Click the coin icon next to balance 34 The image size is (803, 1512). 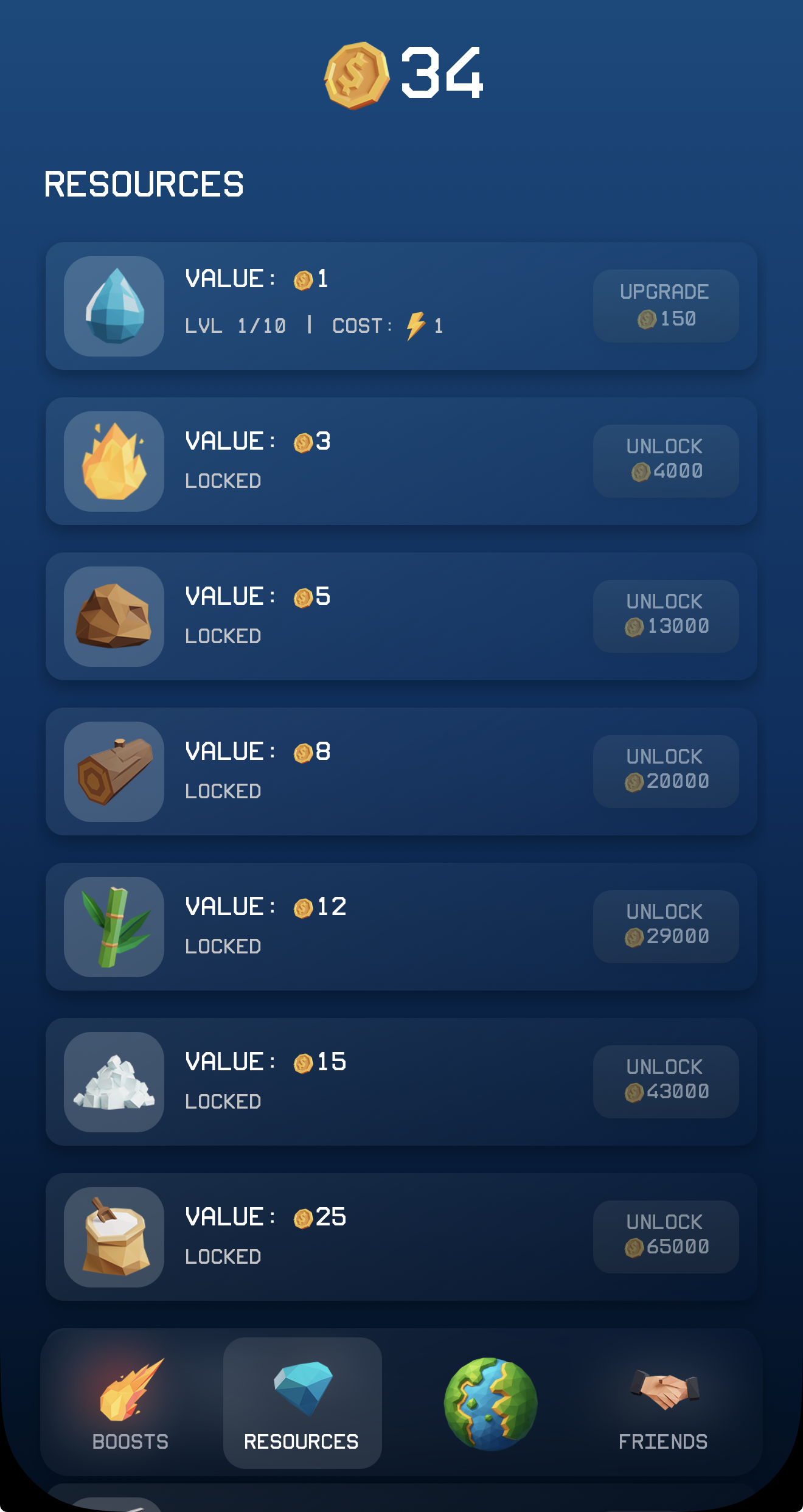pyautogui.click(x=356, y=75)
